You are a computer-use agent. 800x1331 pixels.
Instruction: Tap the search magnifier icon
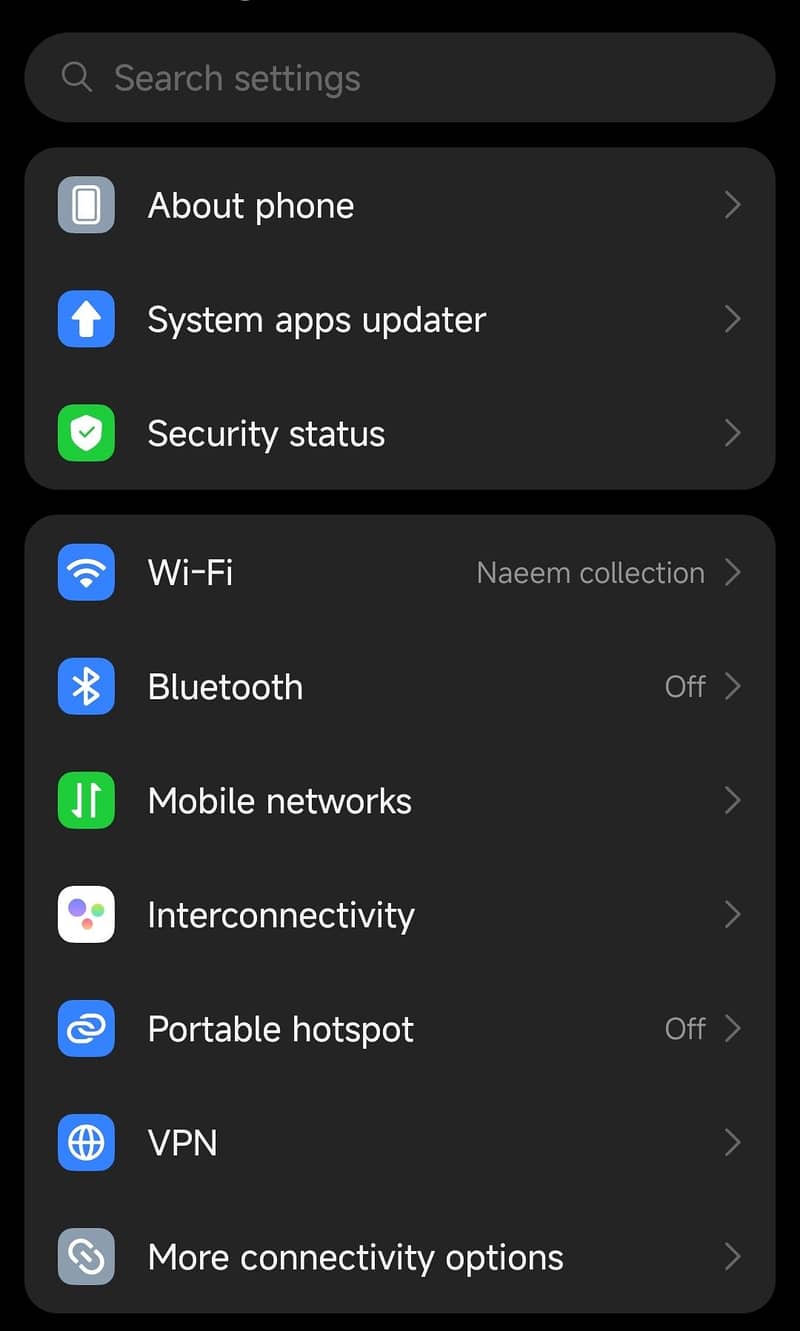point(76,77)
